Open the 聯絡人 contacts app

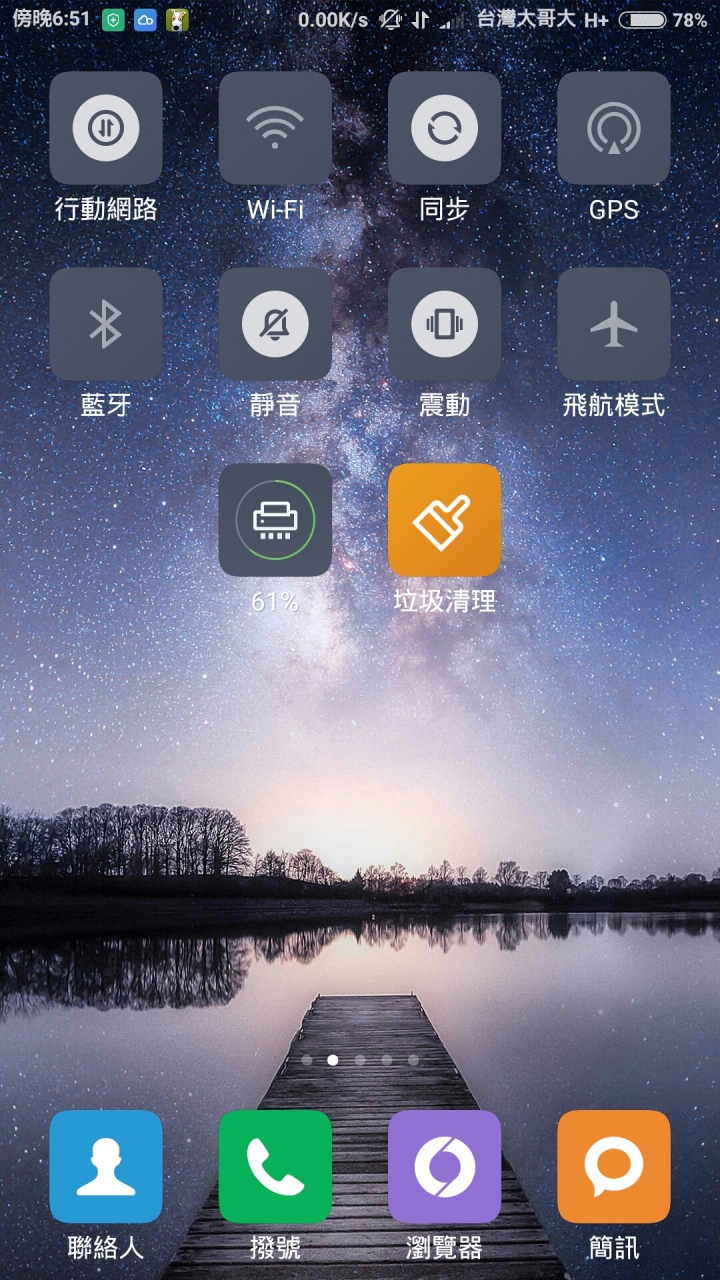click(x=106, y=1166)
